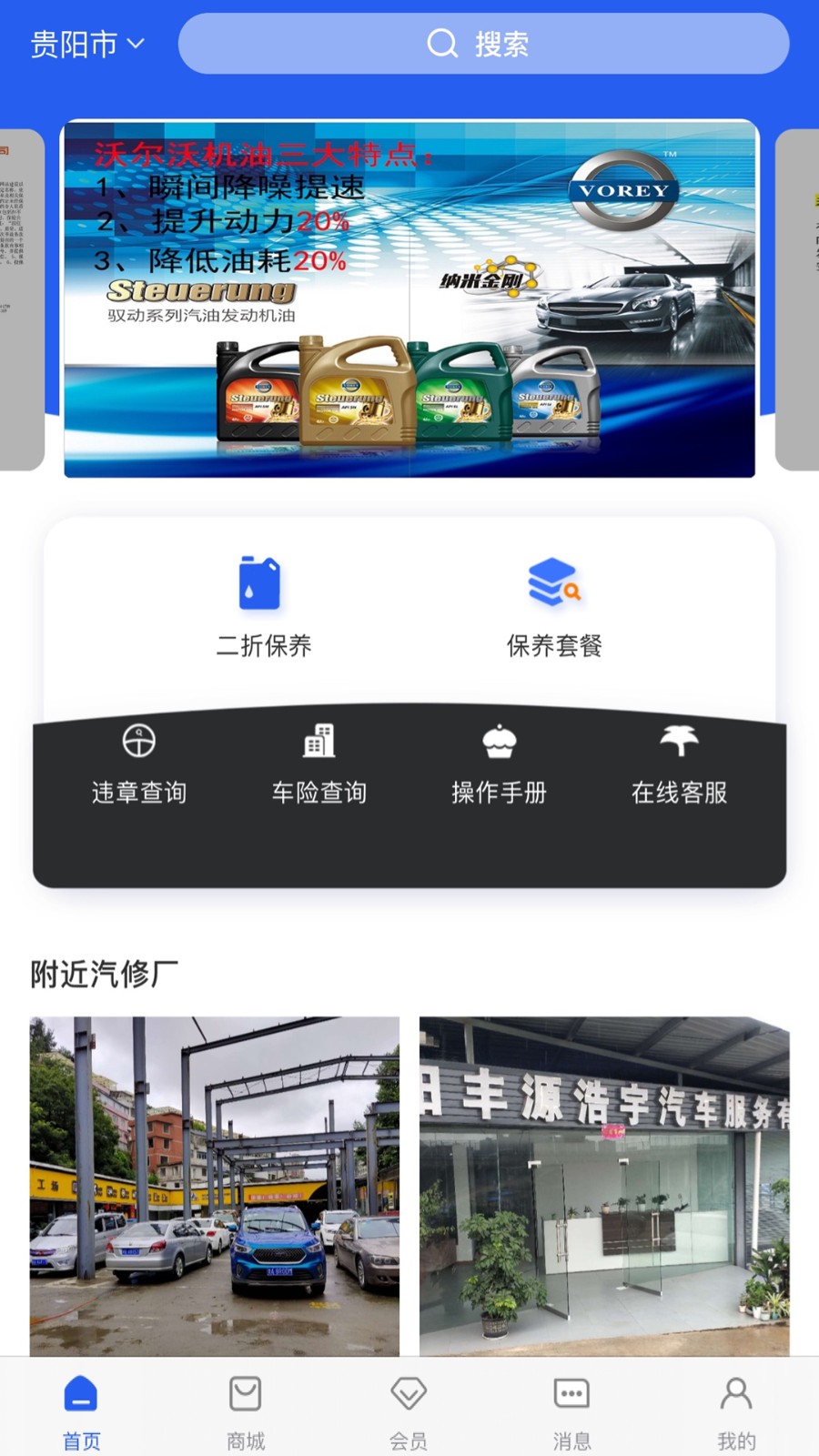
Task: Switch to the 首页 home tab
Action: [80, 1392]
